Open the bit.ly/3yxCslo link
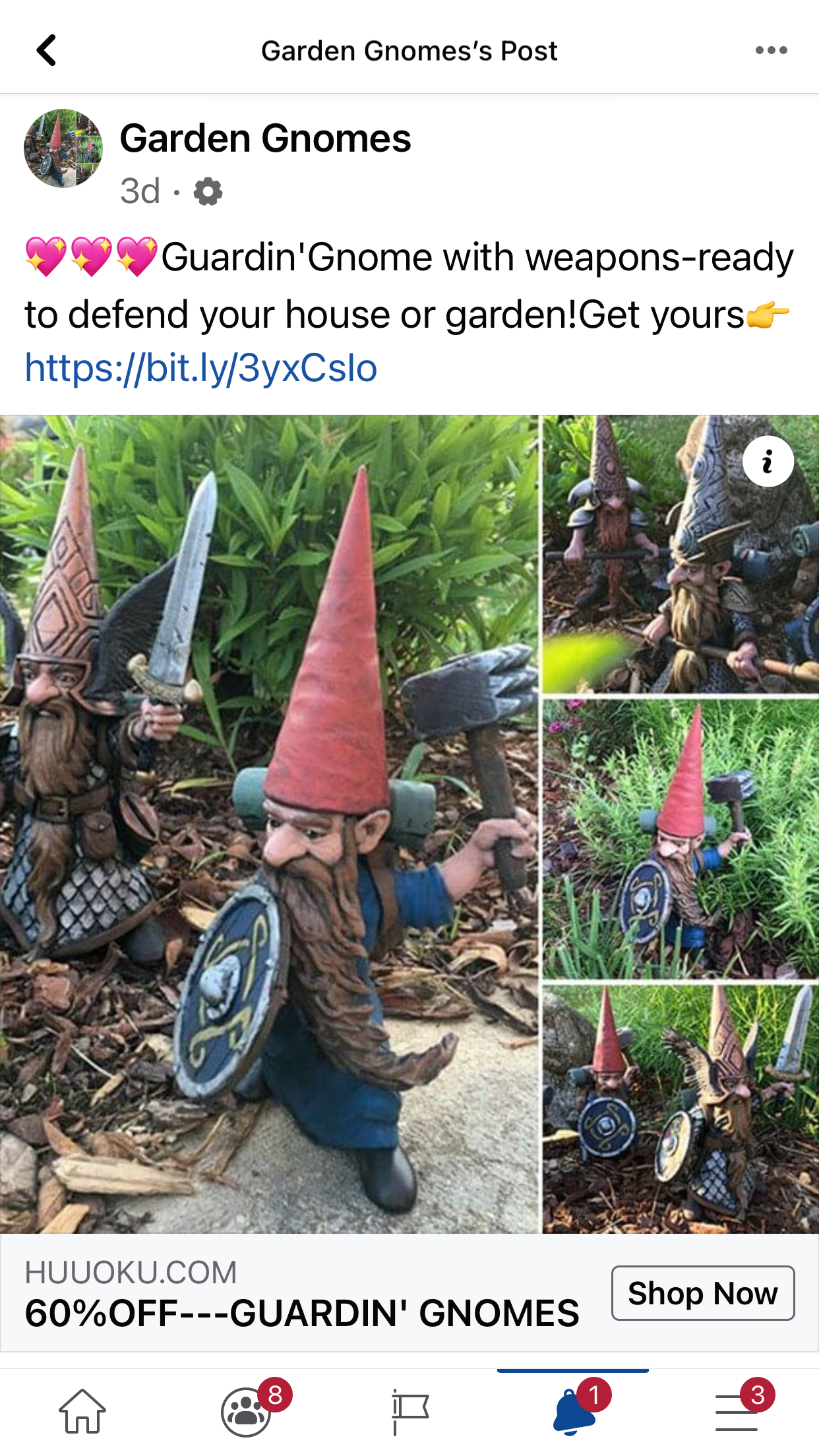The height and width of the screenshot is (1456, 819). 201,368
